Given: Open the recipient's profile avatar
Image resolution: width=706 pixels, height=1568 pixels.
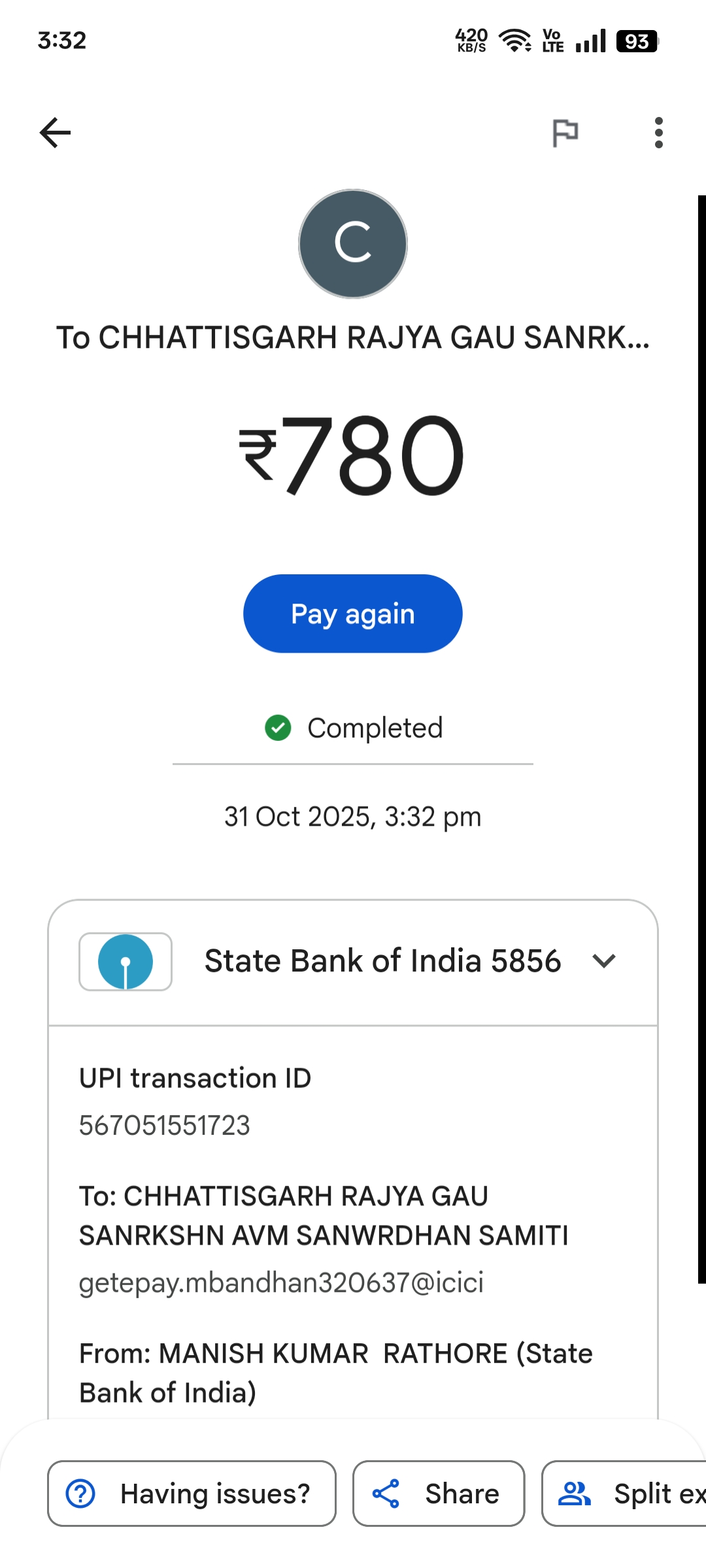Looking at the screenshot, I should (x=353, y=244).
